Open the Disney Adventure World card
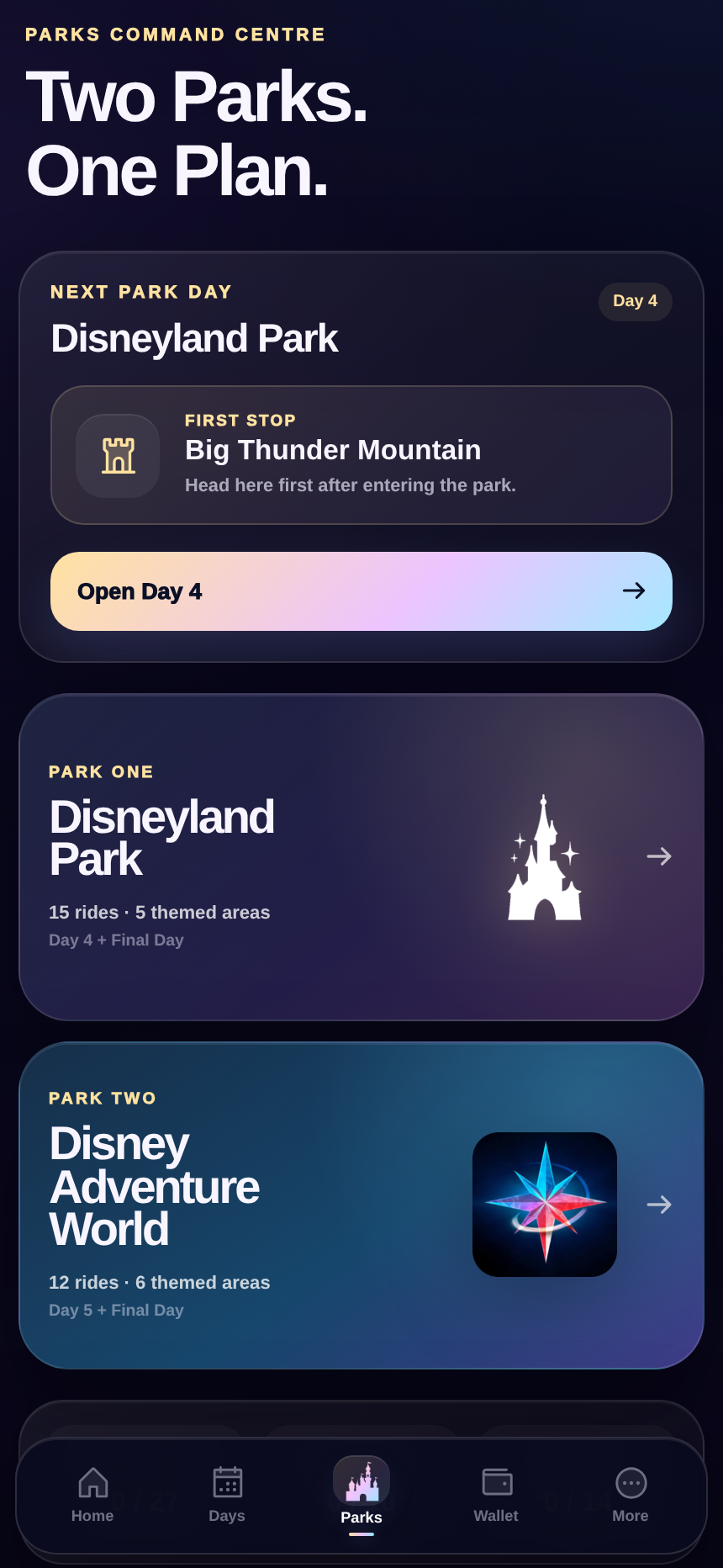723x1568 pixels. [361, 1205]
